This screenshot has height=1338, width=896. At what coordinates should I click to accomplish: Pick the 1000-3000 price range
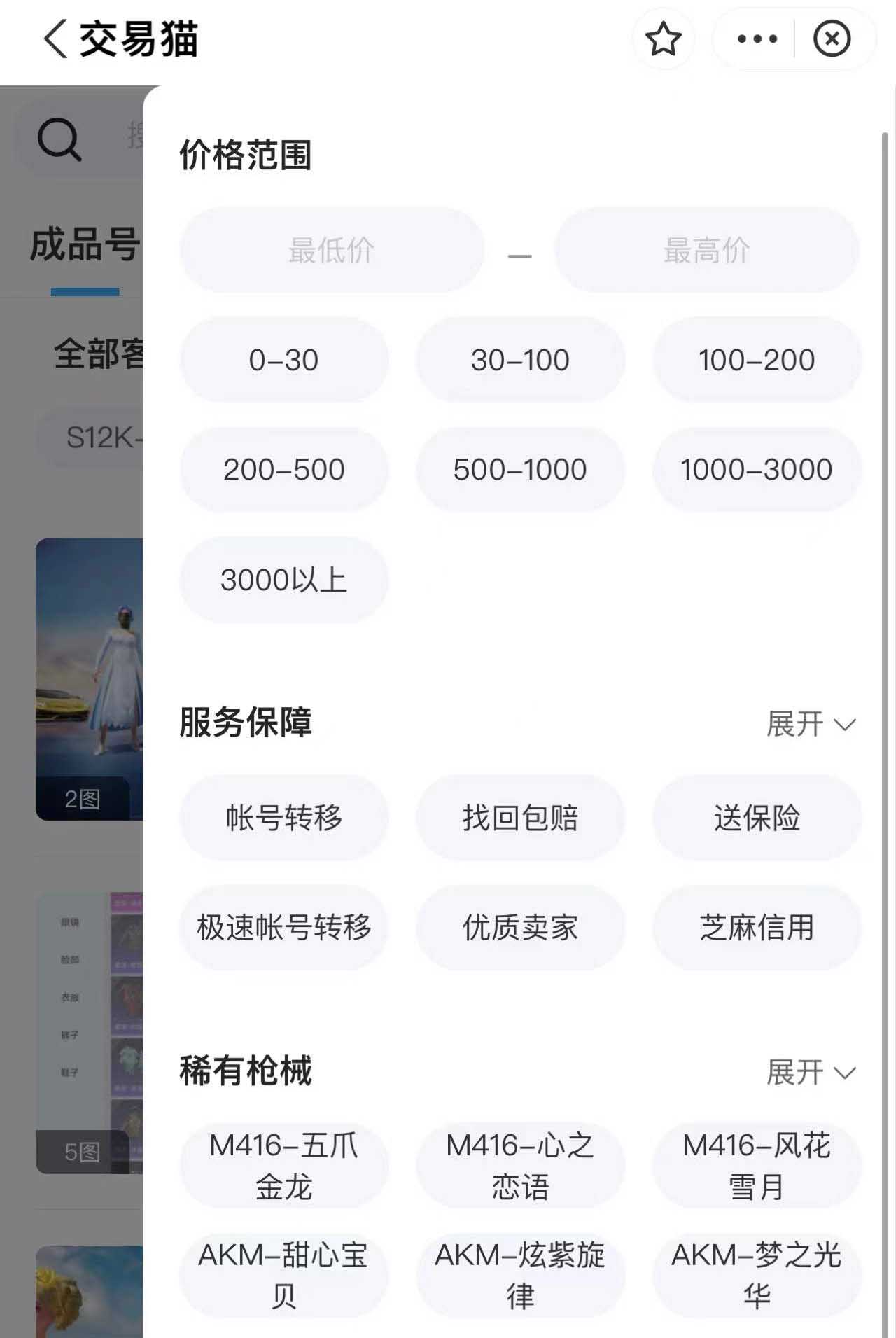pos(756,469)
